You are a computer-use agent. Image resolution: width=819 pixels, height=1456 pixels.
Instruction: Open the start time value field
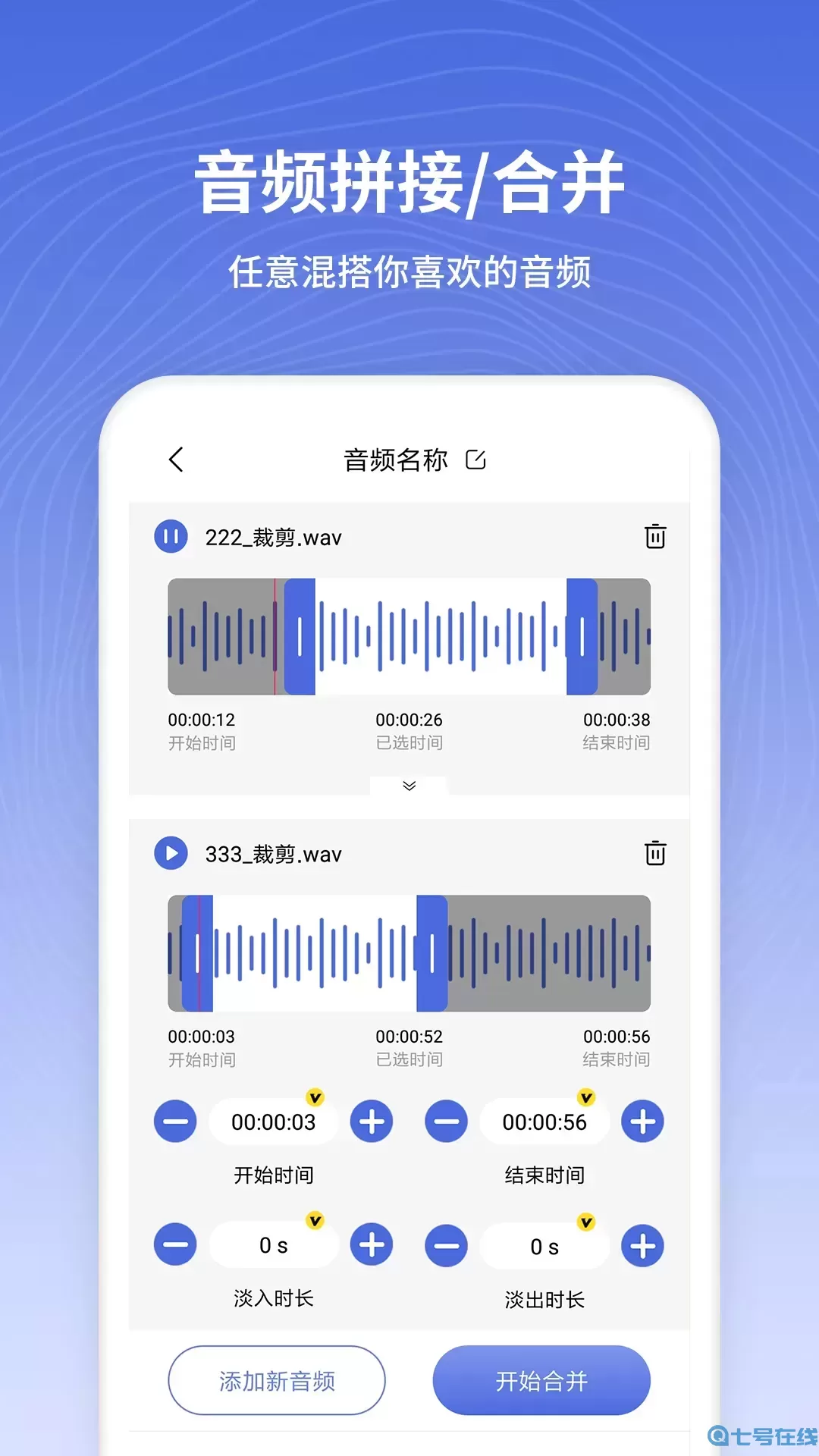(x=273, y=1122)
